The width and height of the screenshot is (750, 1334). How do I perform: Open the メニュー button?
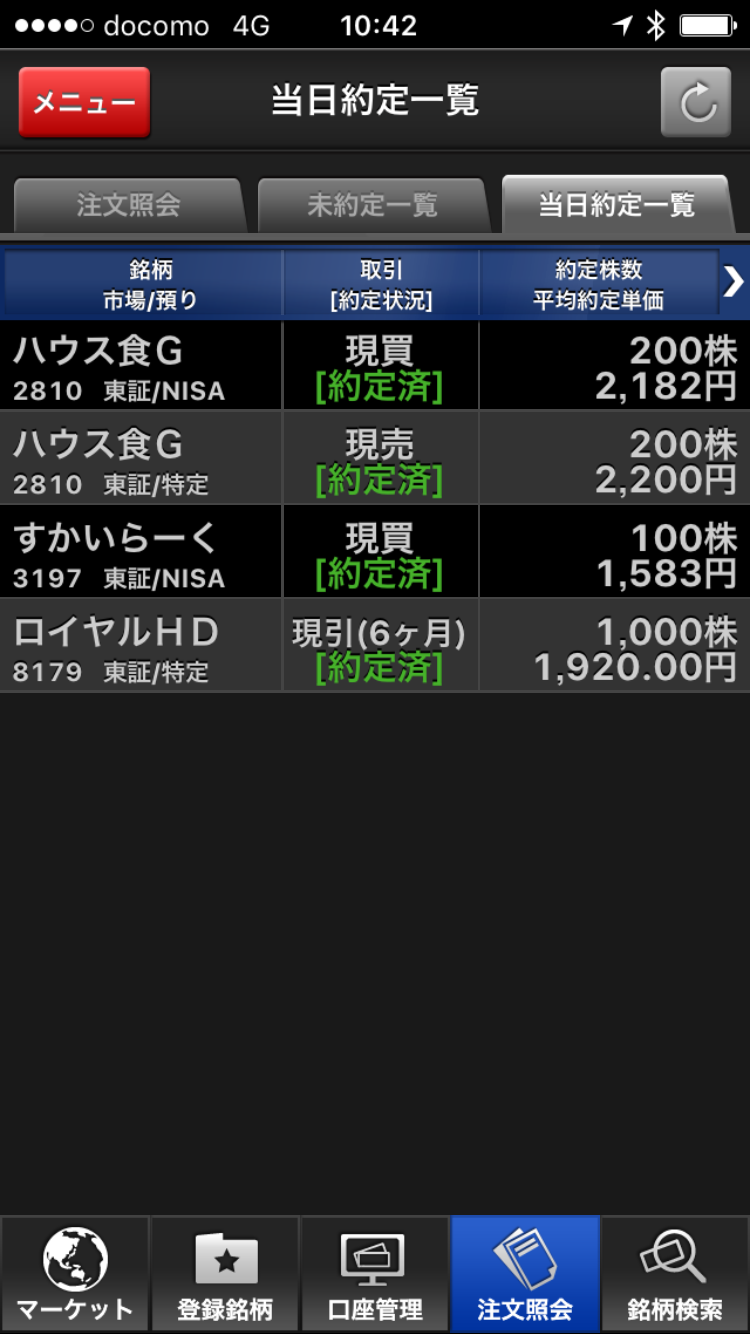84,102
